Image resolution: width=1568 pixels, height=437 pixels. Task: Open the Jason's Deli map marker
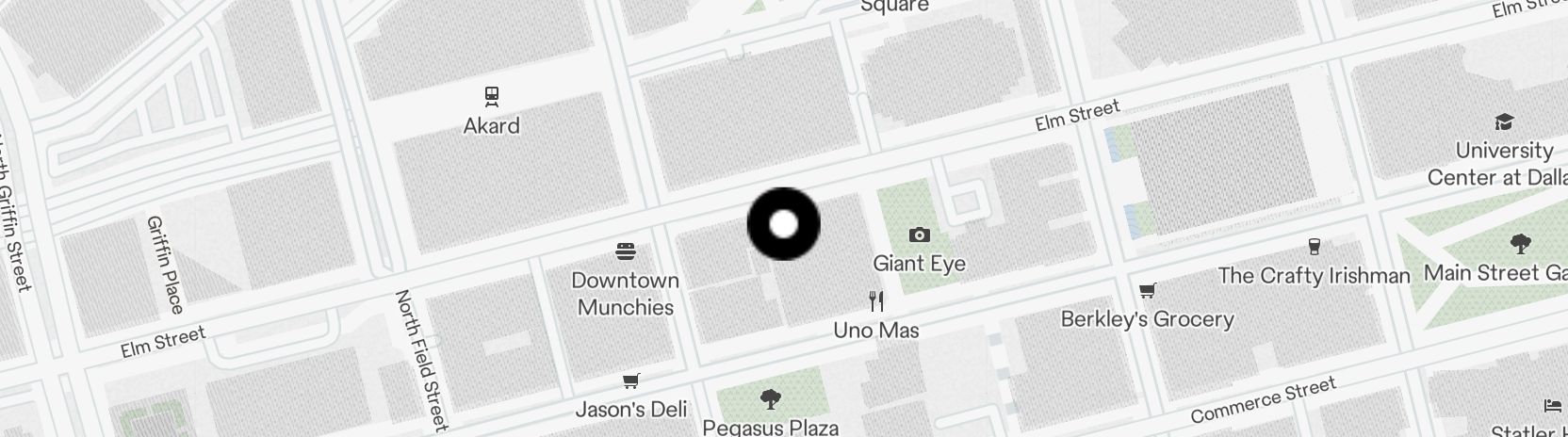(x=631, y=381)
